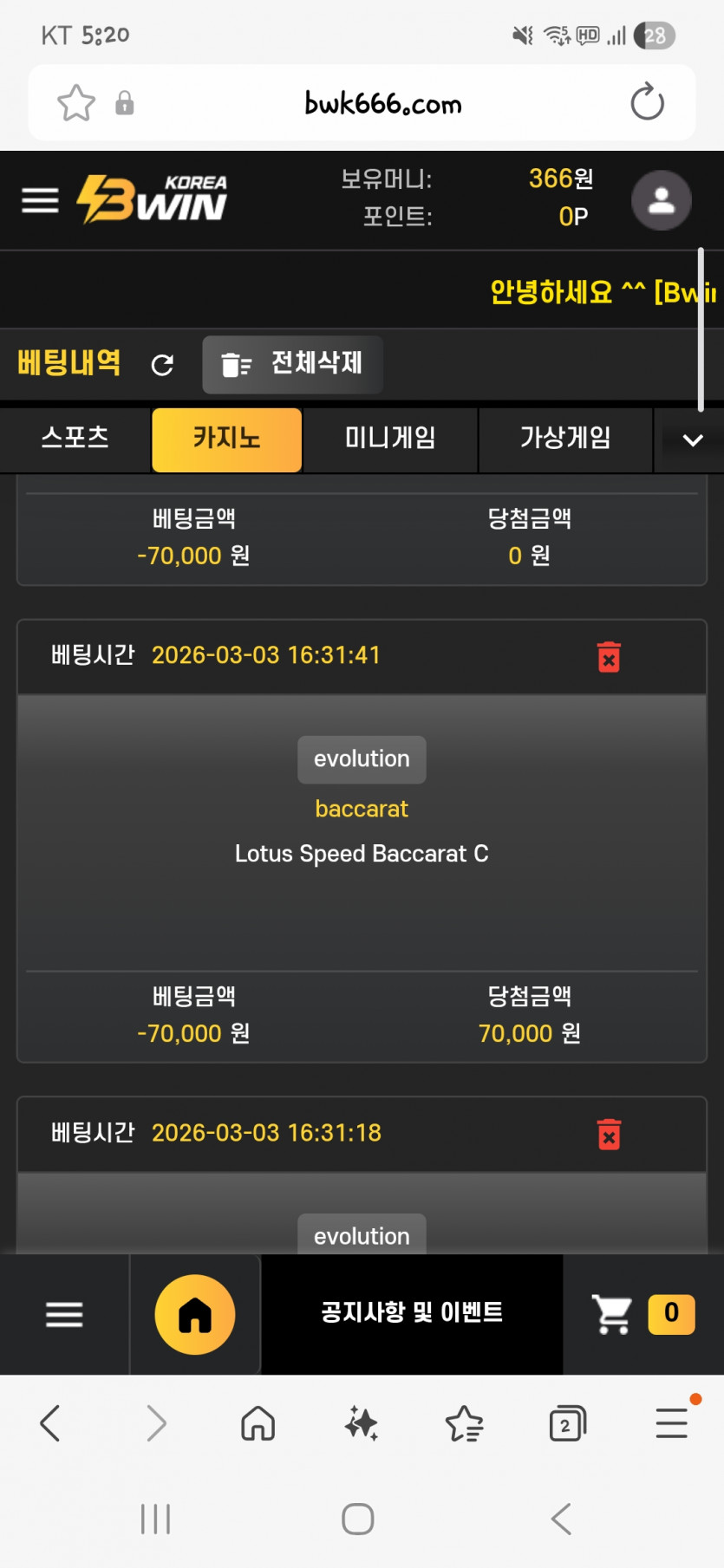
Task: Open the hamburger menu beside the Bwin logo
Action: point(40,200)
